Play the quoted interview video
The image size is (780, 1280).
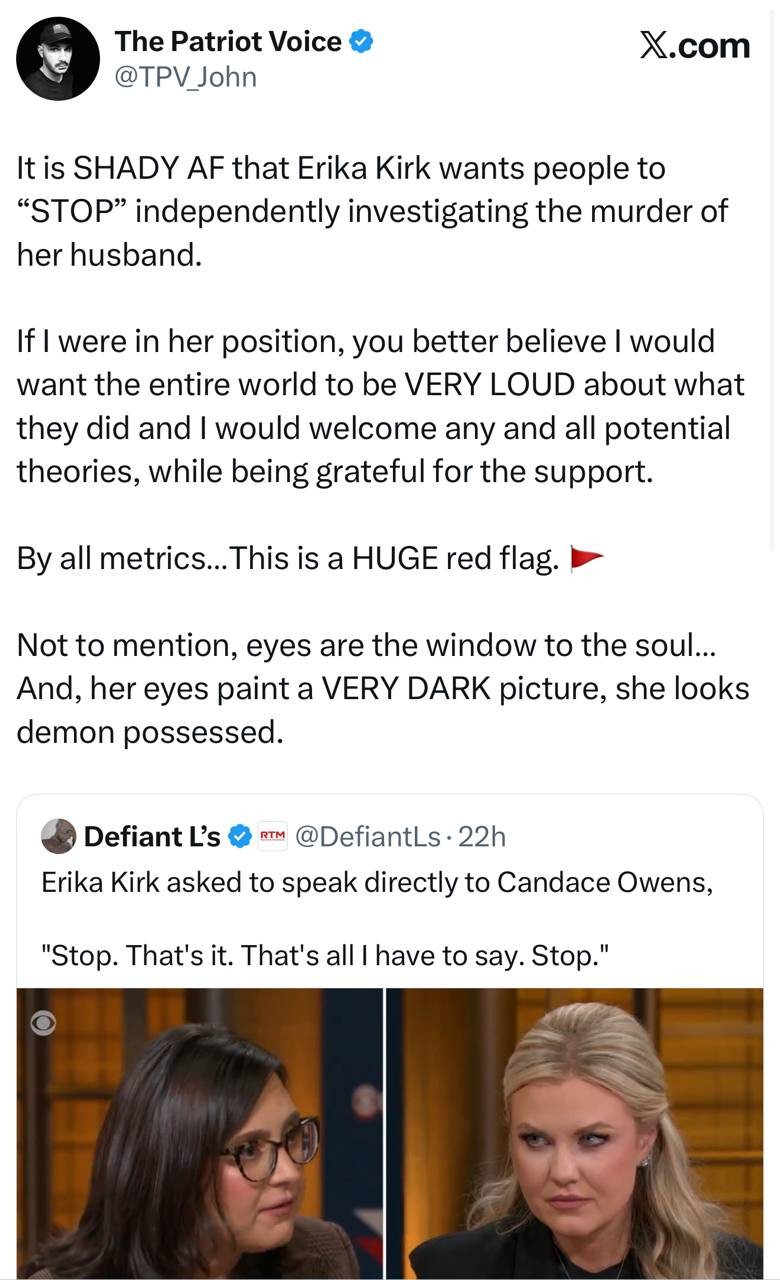pos(390,1133)
